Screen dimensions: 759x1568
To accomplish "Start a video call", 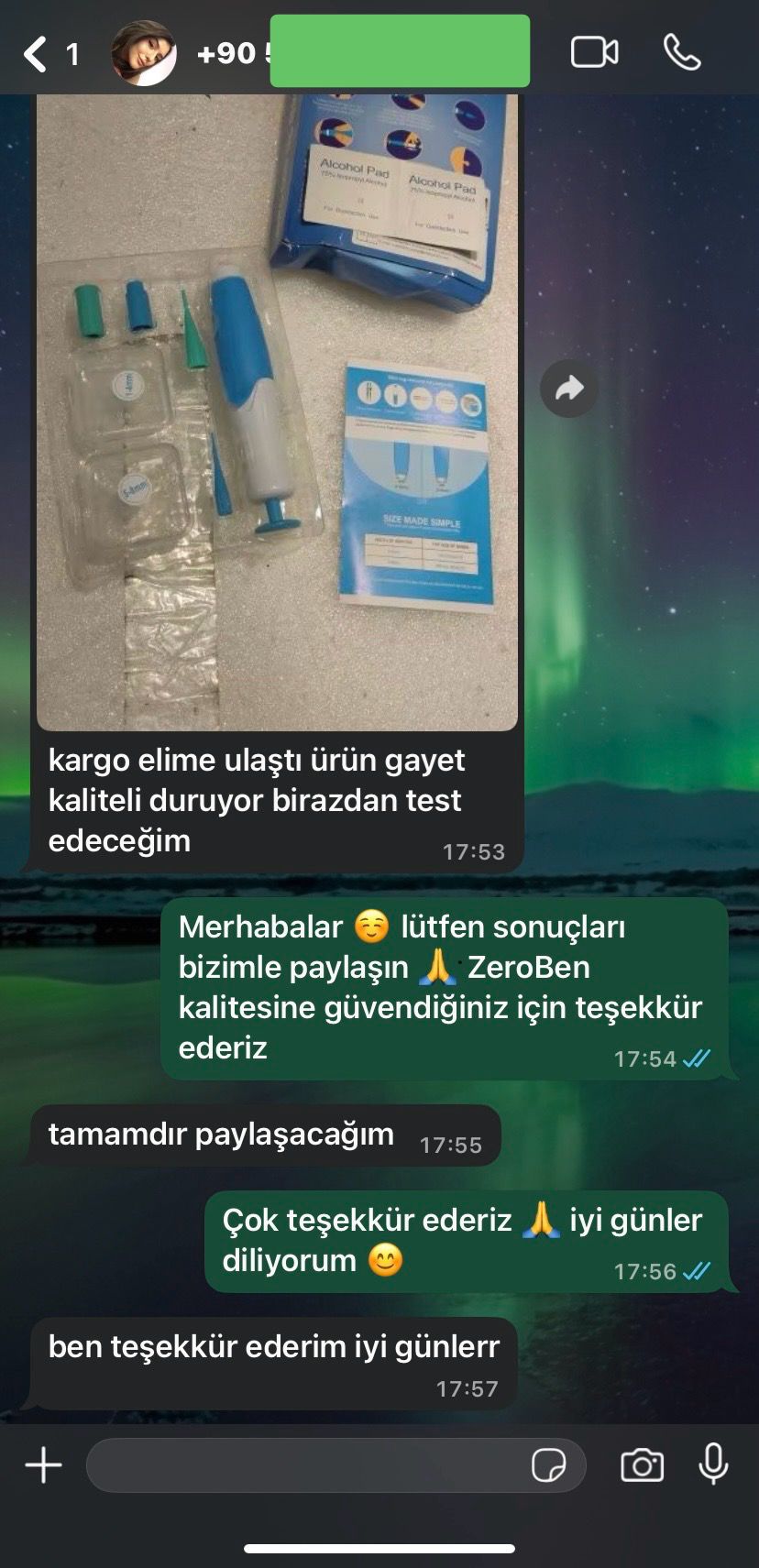I will [594, 52].
